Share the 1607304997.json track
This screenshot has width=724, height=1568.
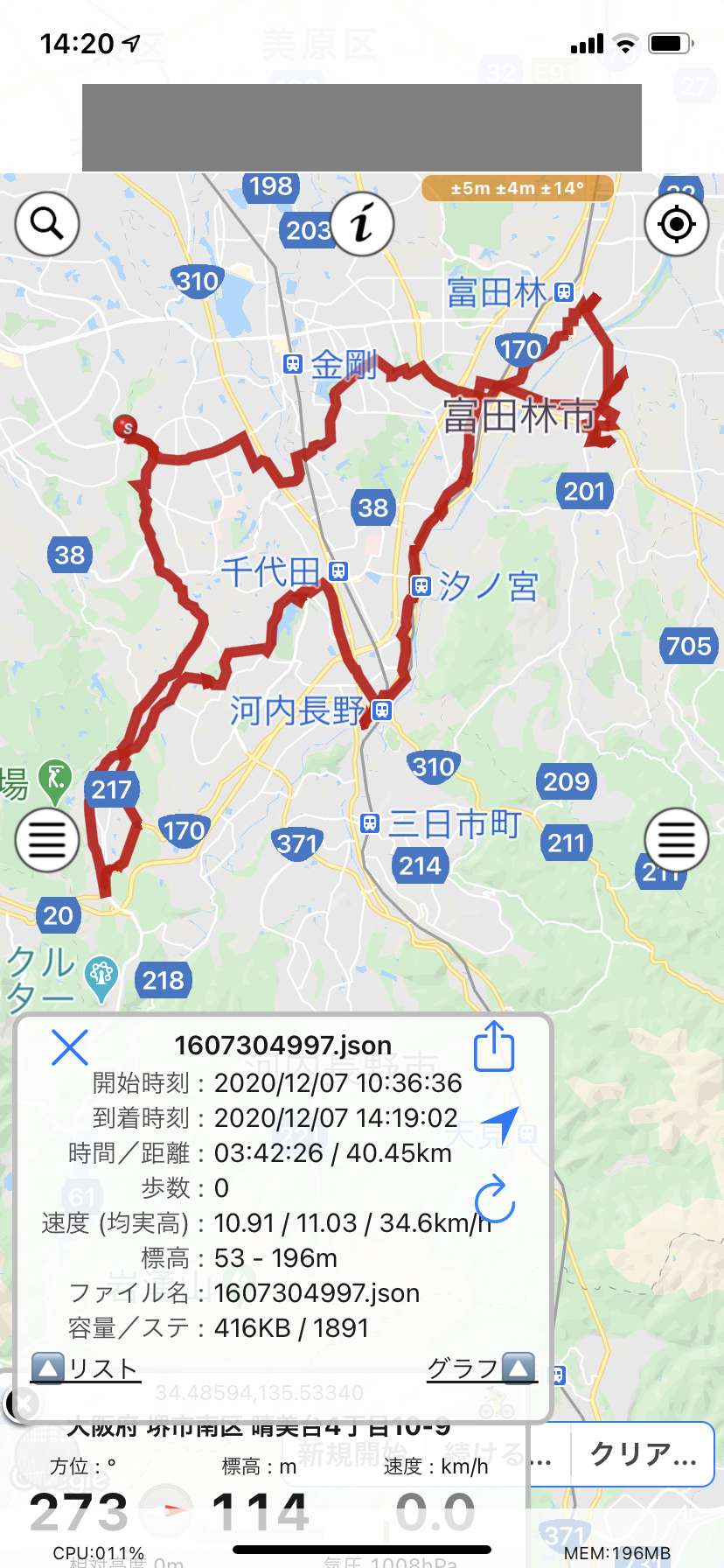(x=494, y=1046)
